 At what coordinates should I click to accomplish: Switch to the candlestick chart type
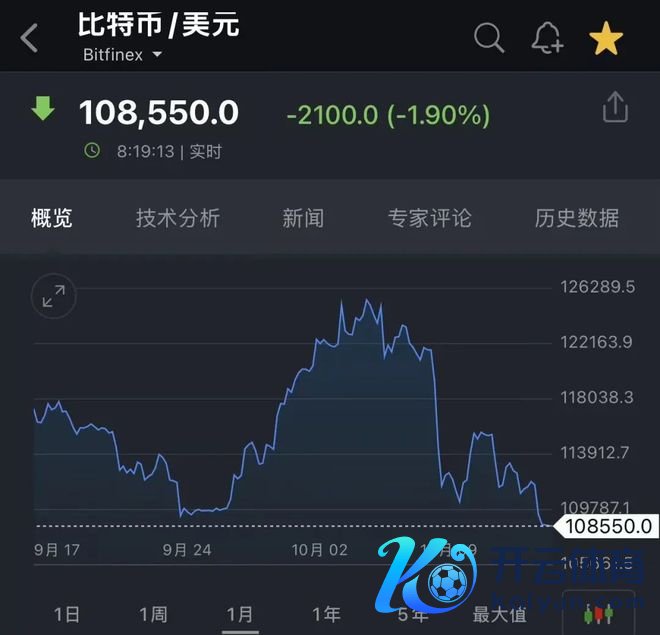(x=598, y=613)
